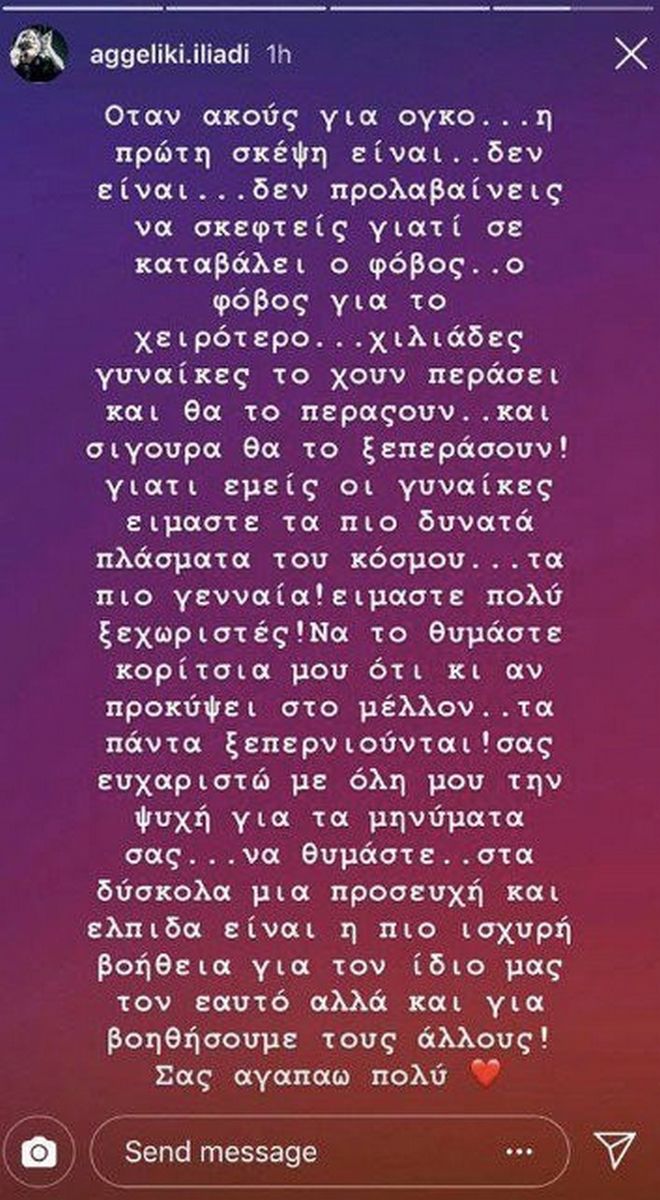Close the story viewer

[x=631, y=55]
